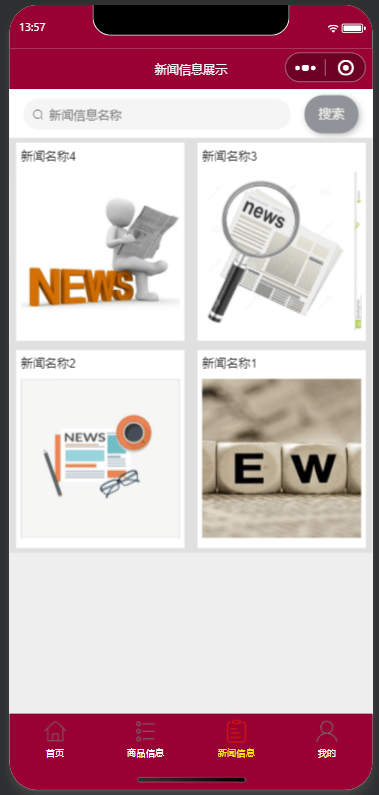Switch to the 首页 tab
This screenshot has height=795, width=379.
click(x=55, y=739)
